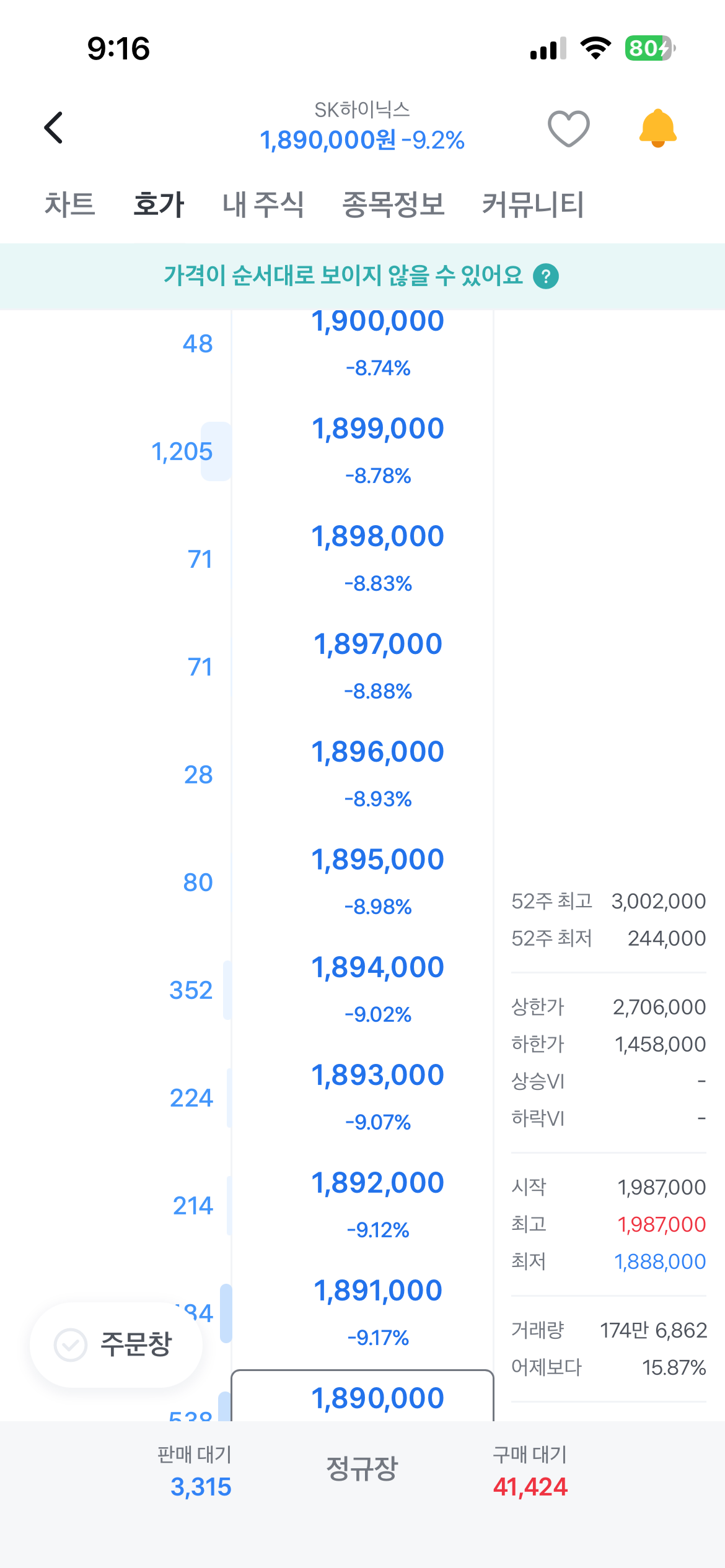
Task: Open the 내 주식 tab
Action: pyautogui.click(x=263, y=204)
